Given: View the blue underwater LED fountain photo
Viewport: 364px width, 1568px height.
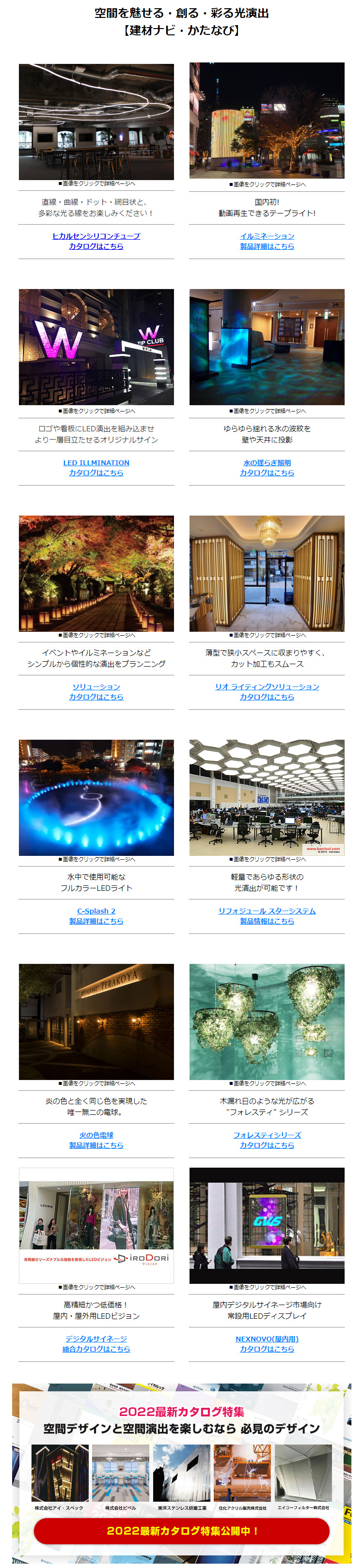Looking at the screenshot, I should point(96,797).
